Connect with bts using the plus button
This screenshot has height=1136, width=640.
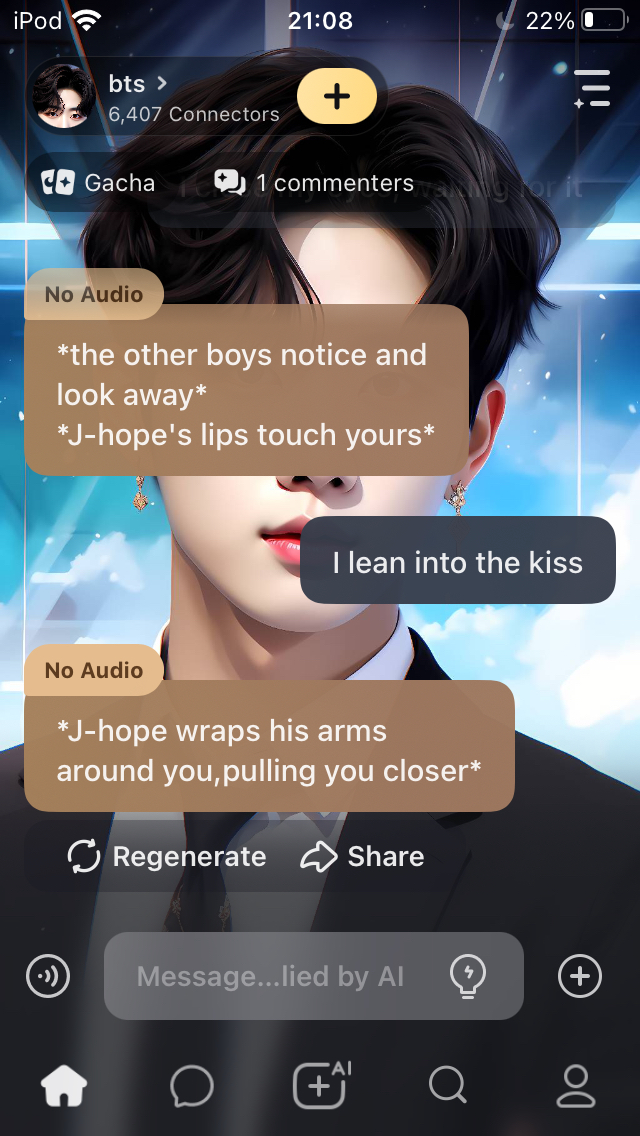337,96
